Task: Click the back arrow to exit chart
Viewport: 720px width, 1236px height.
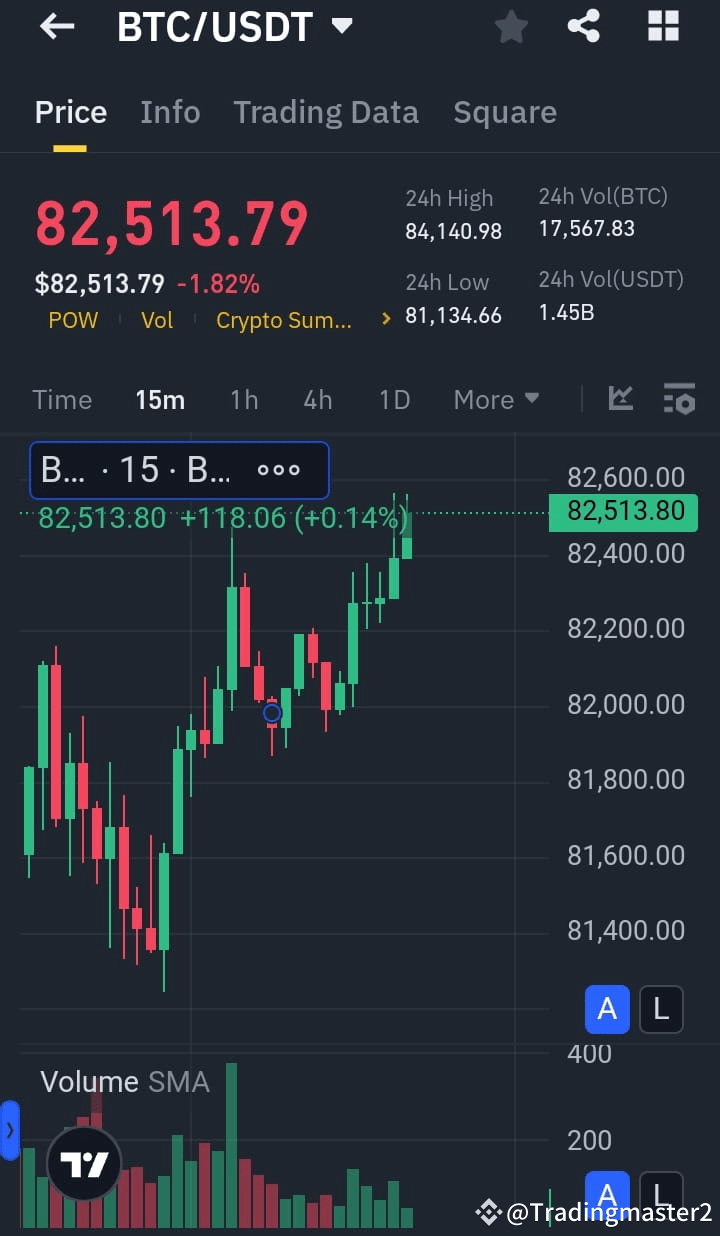Action: click(57, 27)
